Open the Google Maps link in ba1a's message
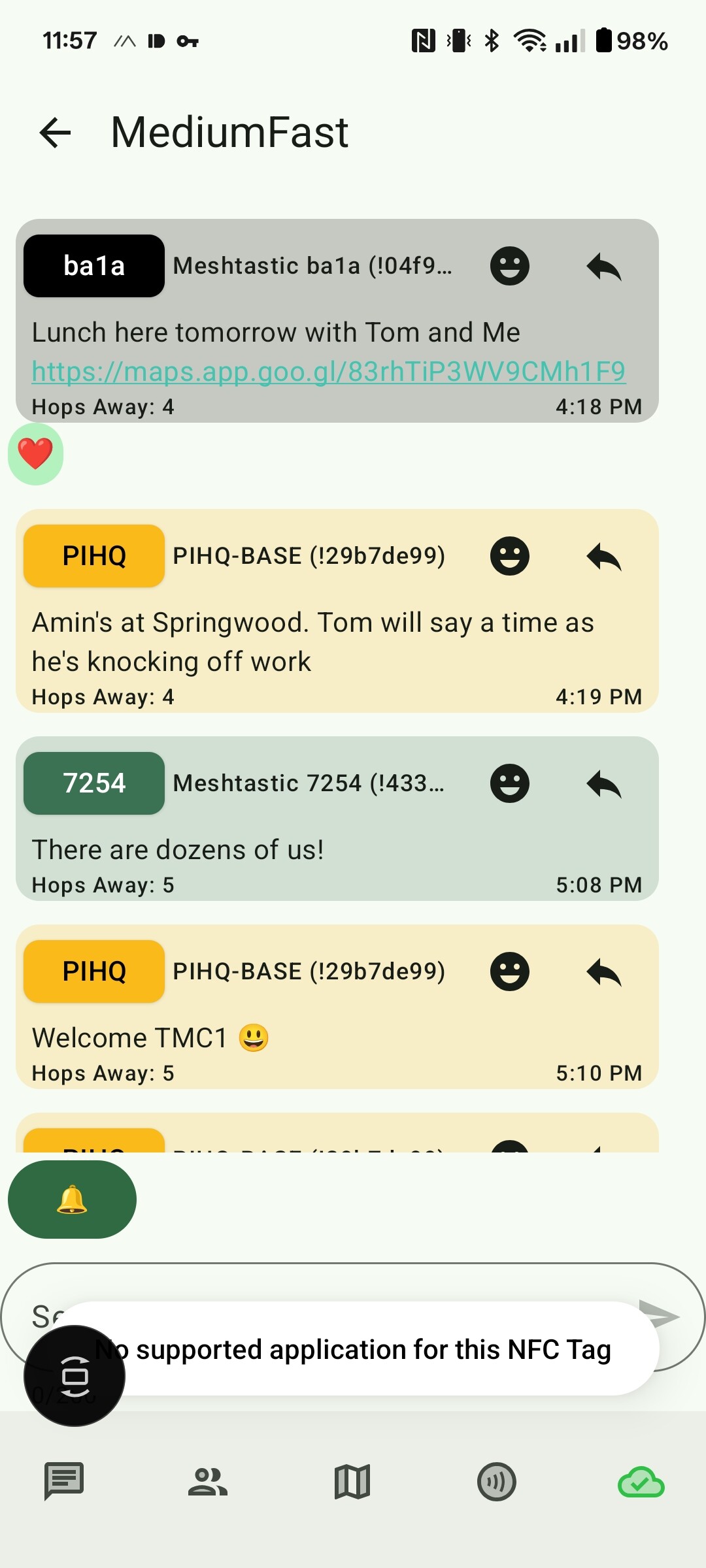This screenshot has height=1568, width=706. pos(328,371)
